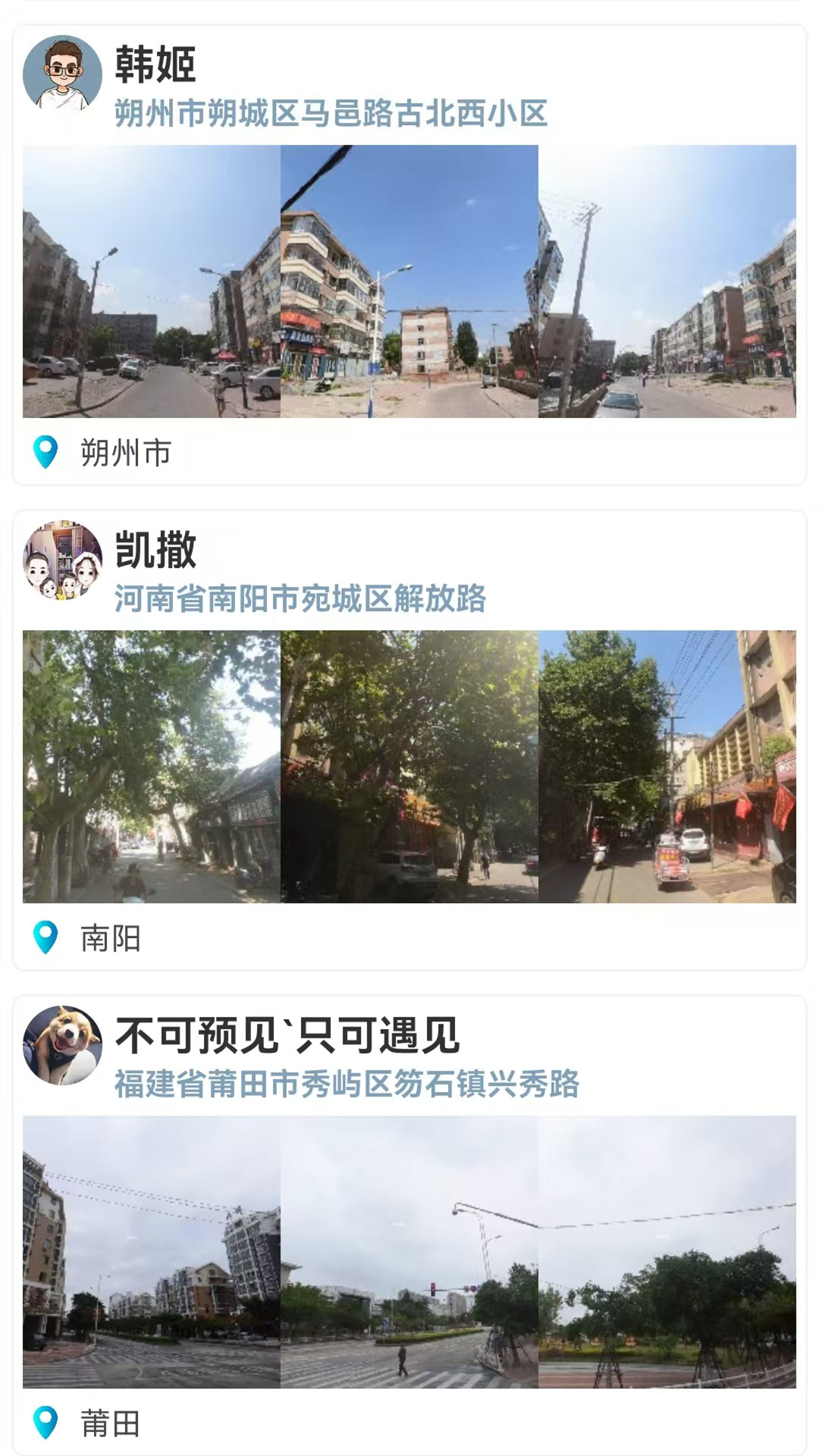The height and width of the screenshot is (1456, 819).
Task: Open 凯撒's profile avatar
Action: click(x=62, y=560)
